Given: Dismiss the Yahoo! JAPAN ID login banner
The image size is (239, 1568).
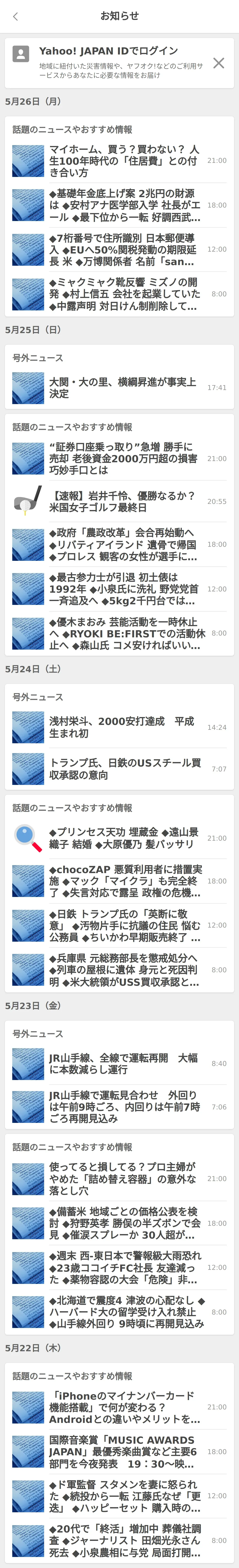Looking at the screenshot, I should 218,63.
